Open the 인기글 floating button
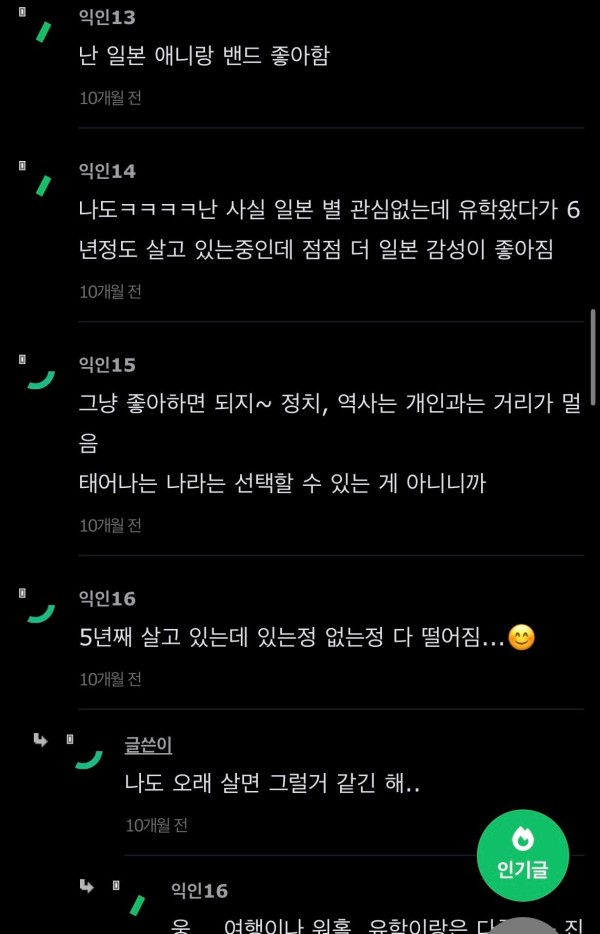The image size is (600, 934). [522, 855]
